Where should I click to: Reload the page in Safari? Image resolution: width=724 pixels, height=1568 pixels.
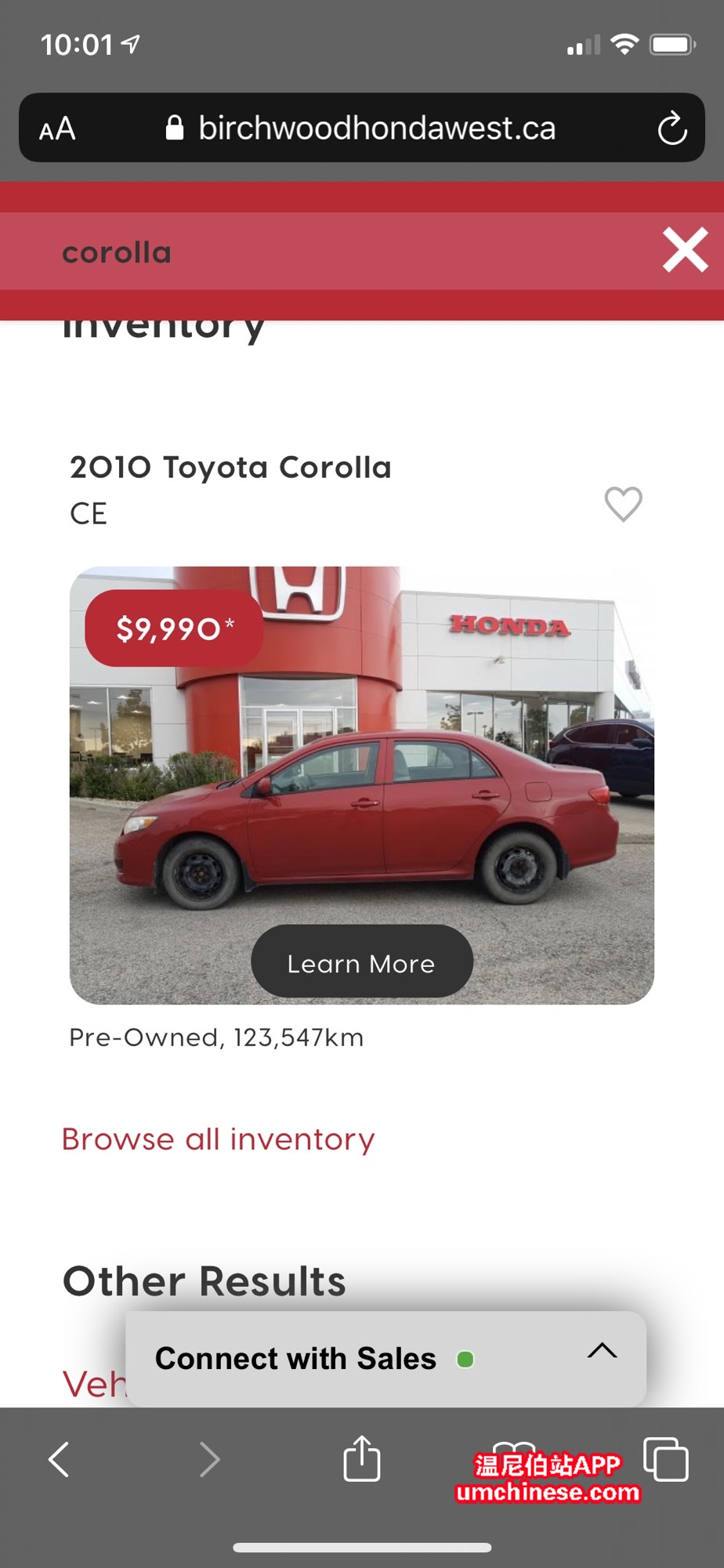[672, 129]
